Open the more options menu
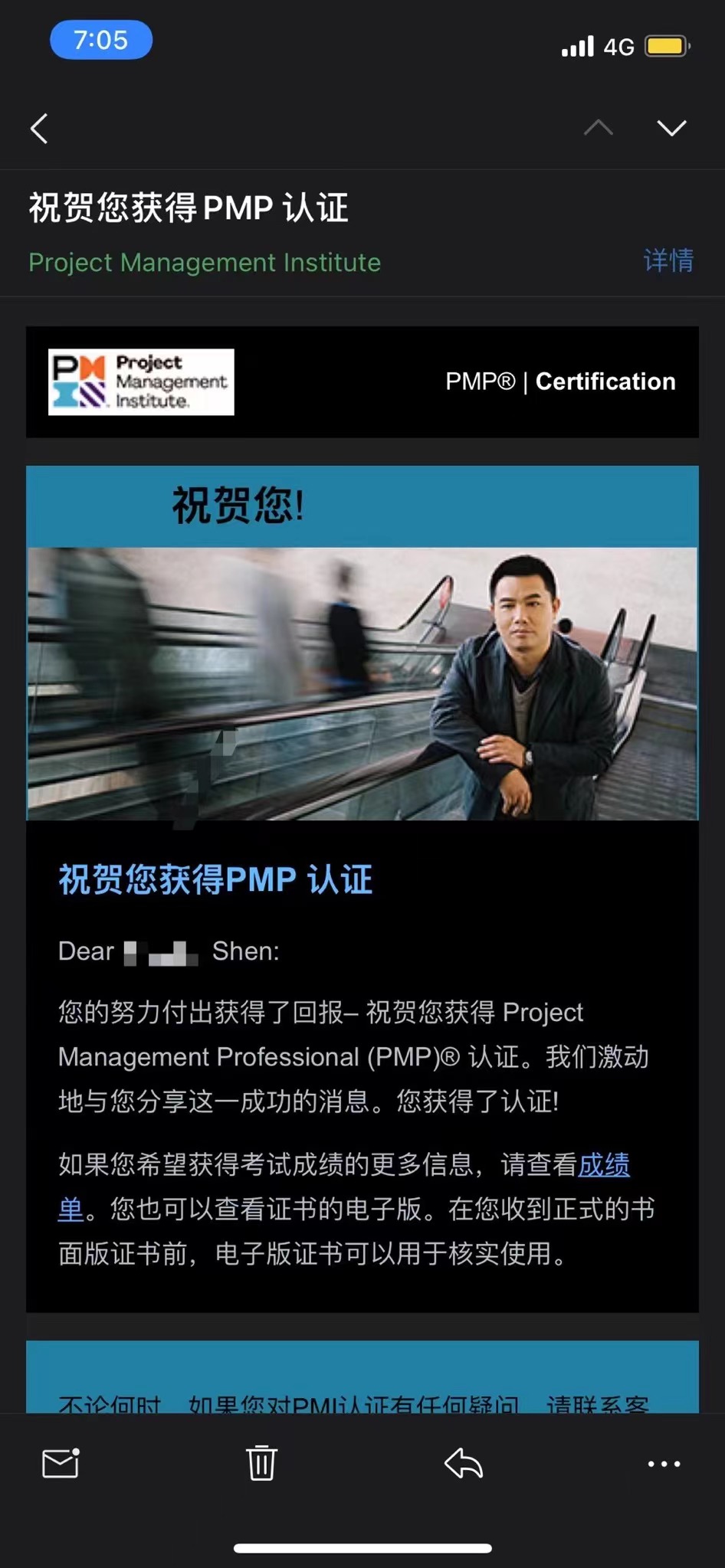Screen dimensions: 725x1568 (x=664, y=1464)
